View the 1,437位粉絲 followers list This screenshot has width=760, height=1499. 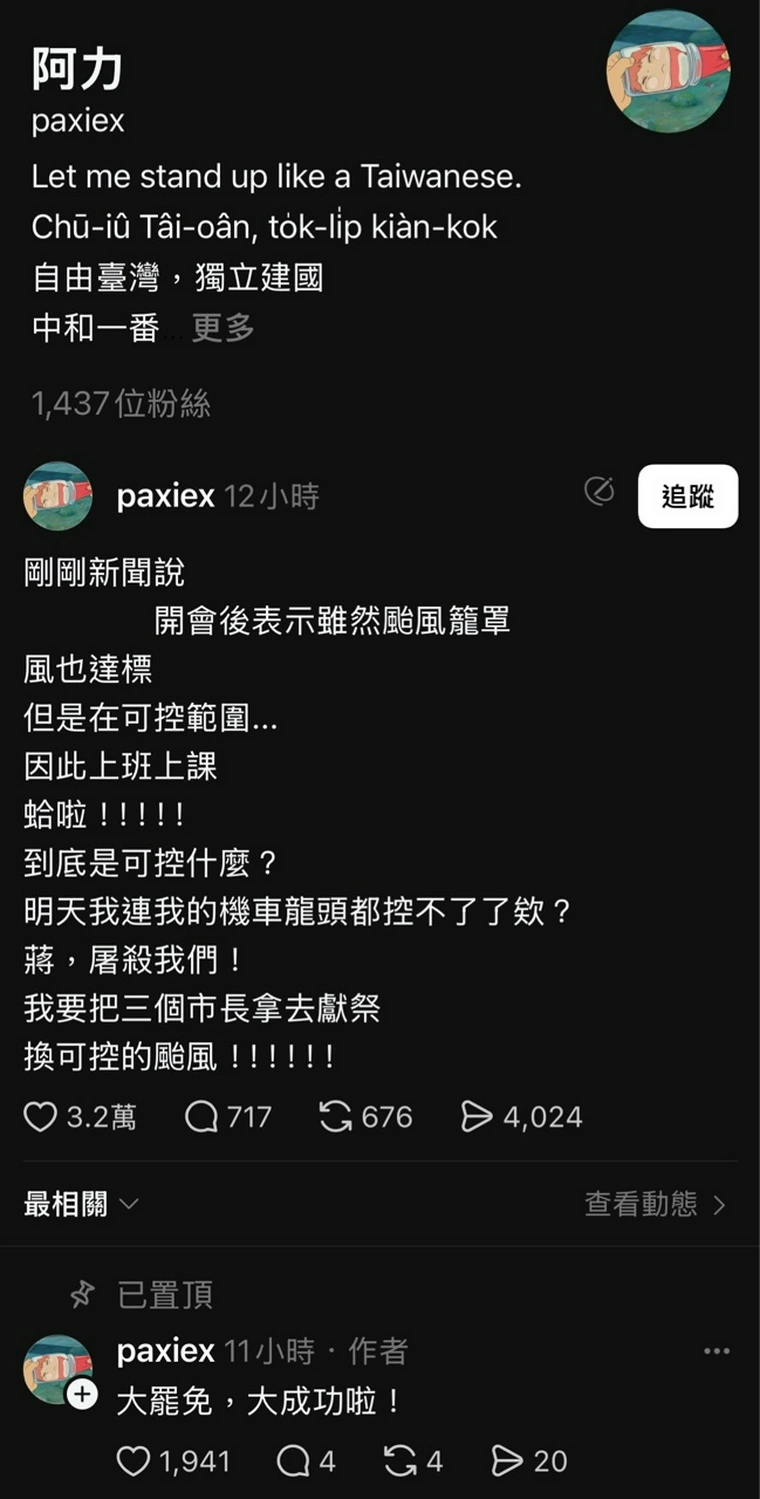(x=121, y=404)
